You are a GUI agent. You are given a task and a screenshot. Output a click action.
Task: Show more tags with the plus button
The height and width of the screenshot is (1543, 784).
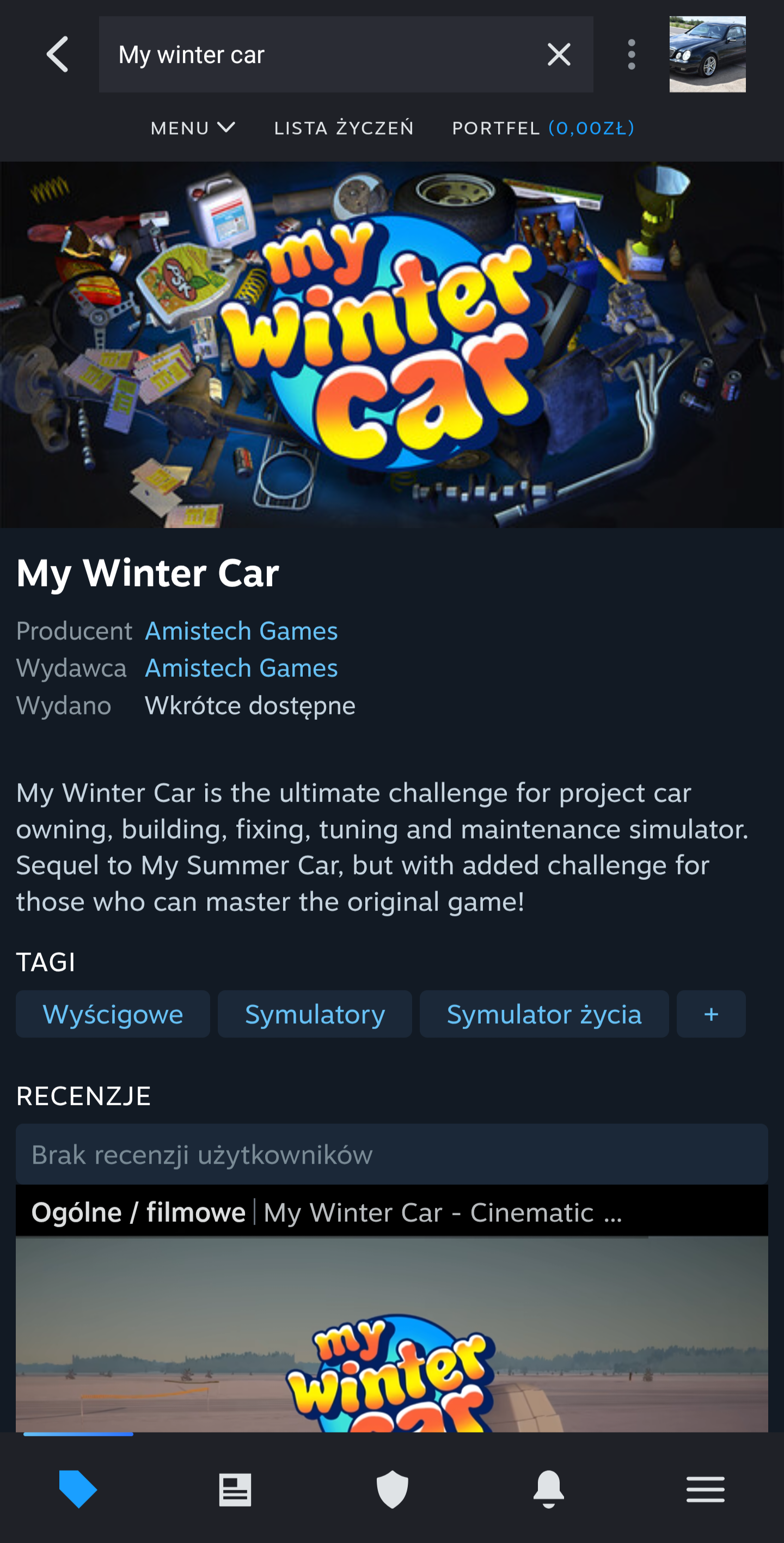711,1014
